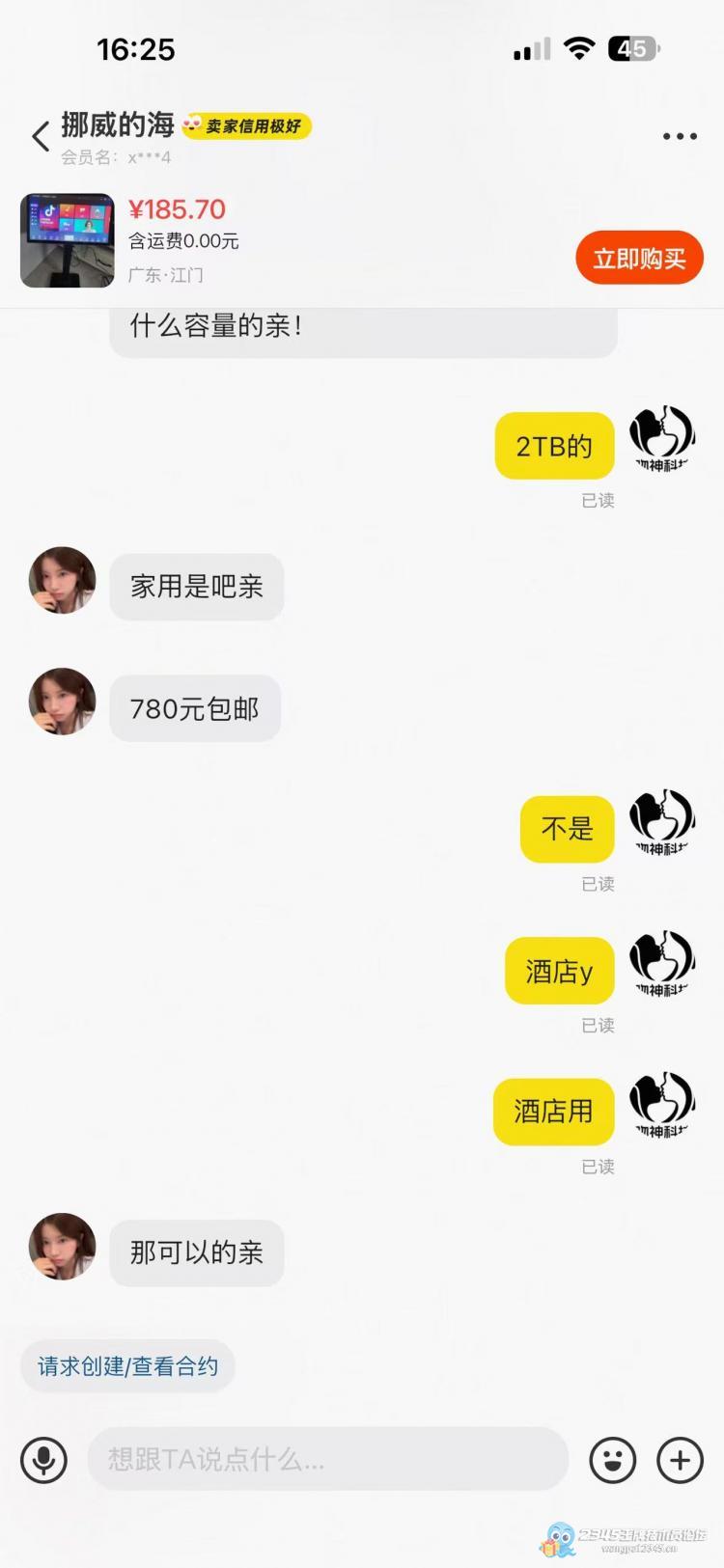Open my avatar beside 2TB的

click(x=662, y=439)
